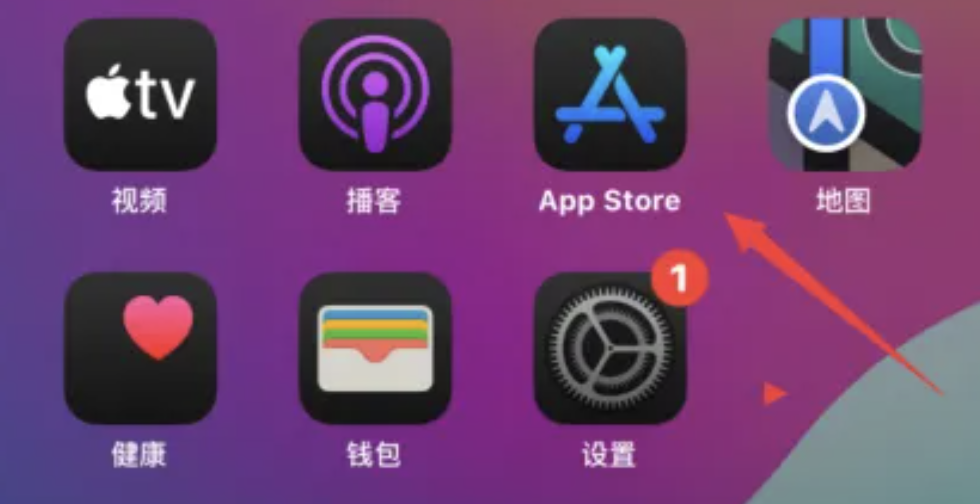Launch the Maps app (地图)

pyautogui.click(x=845, y=95)
